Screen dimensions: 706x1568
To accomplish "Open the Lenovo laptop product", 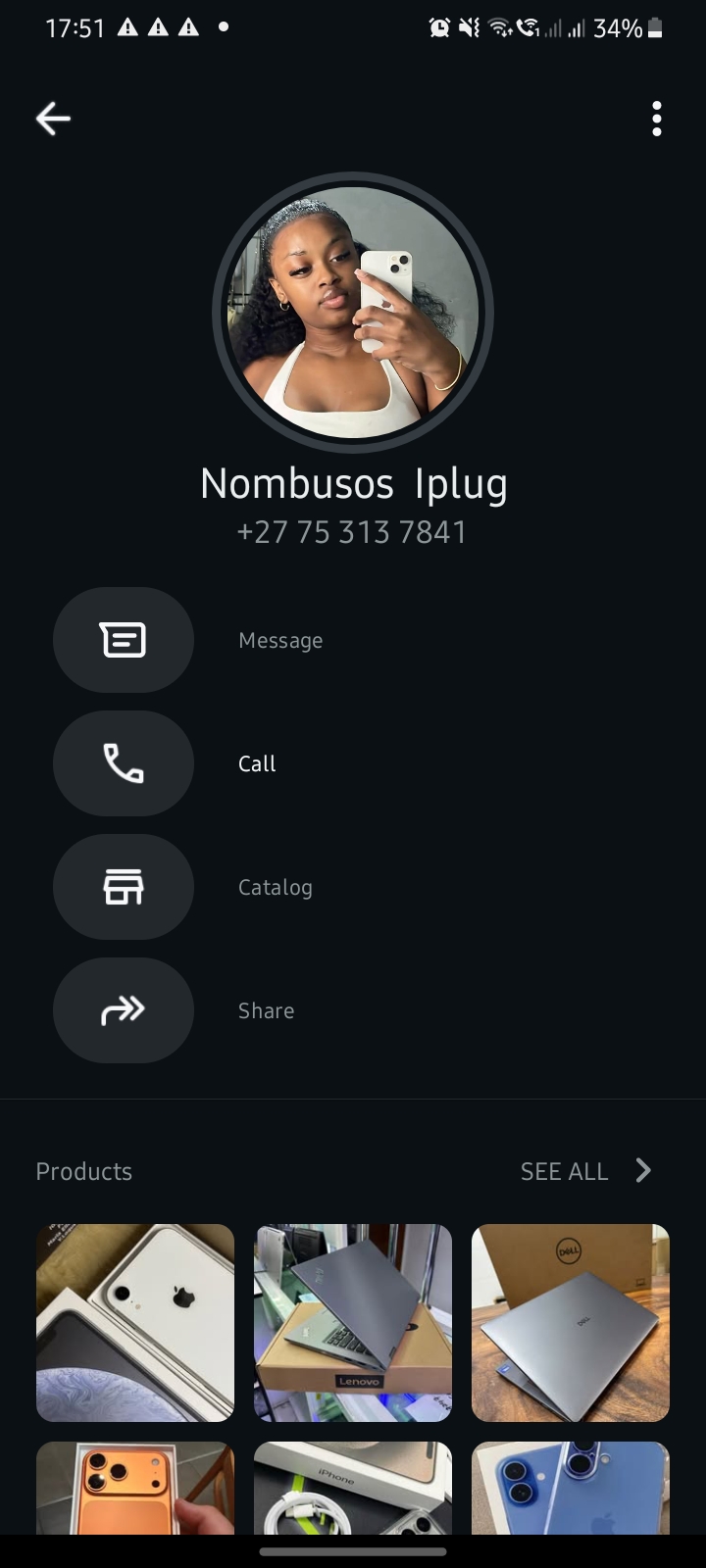I will click(353, 1323).
